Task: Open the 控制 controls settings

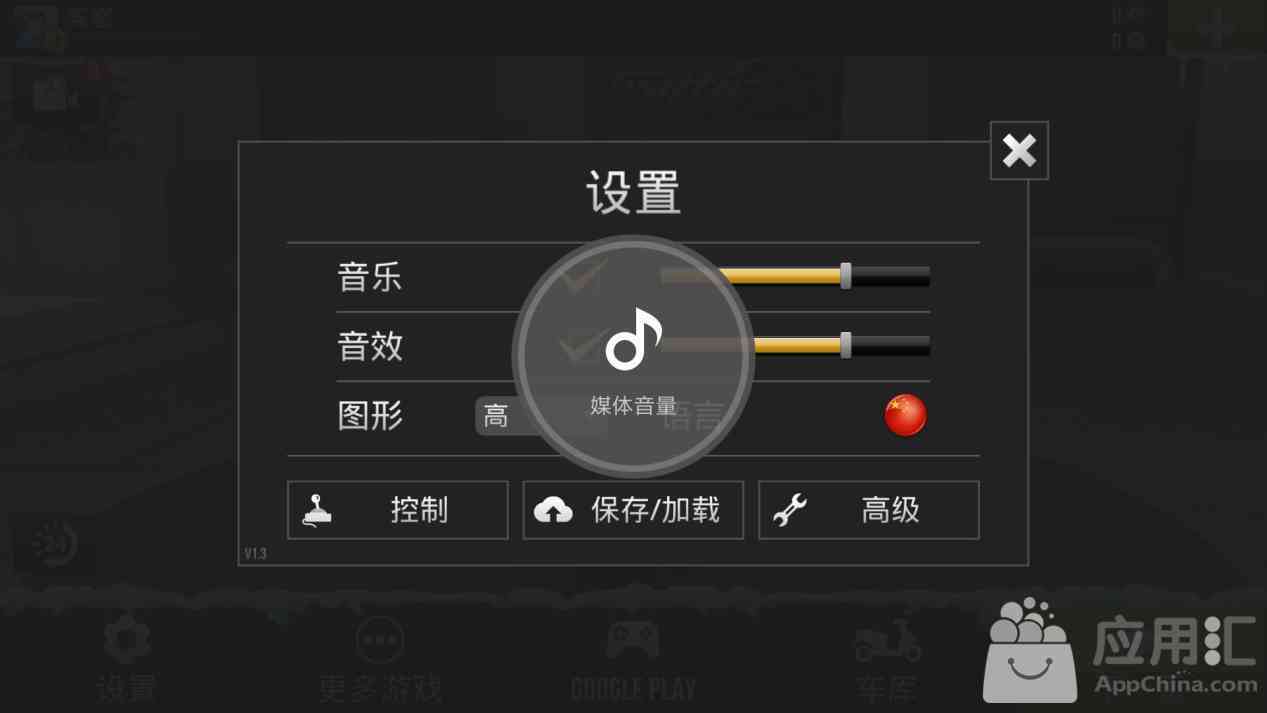Action: (x=397, y=510)
